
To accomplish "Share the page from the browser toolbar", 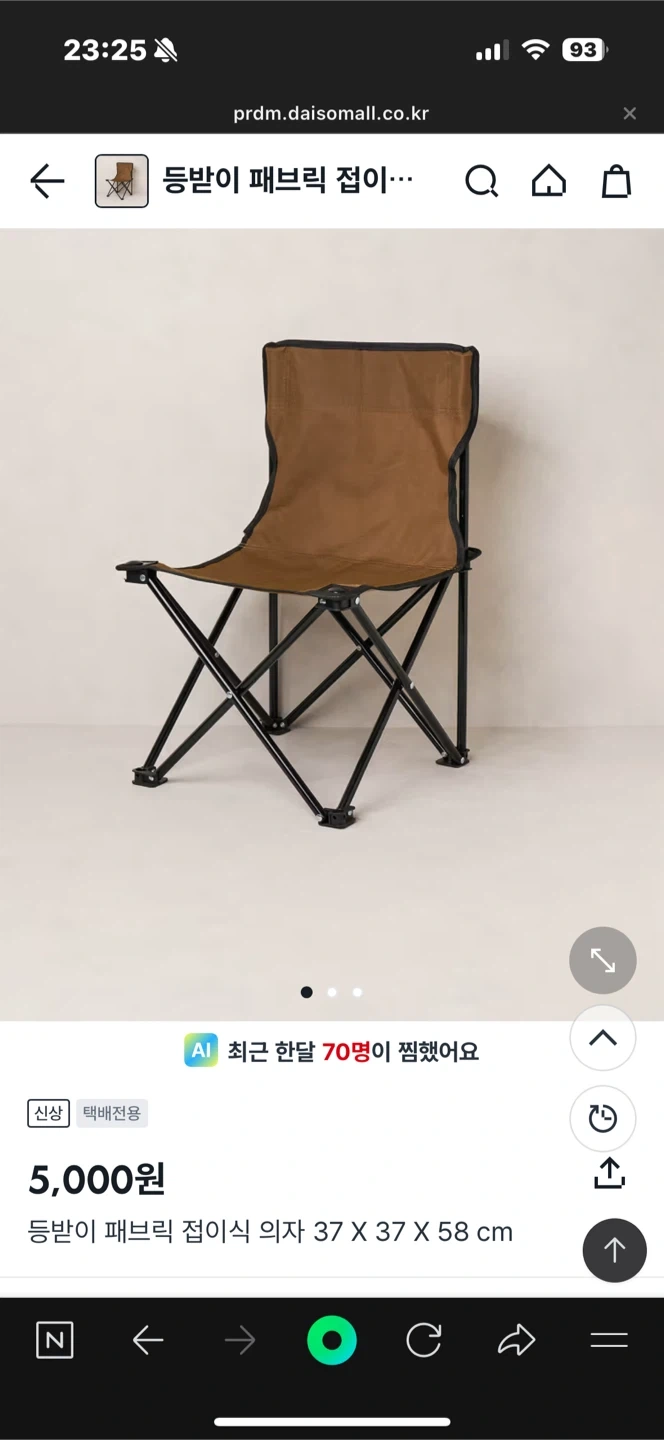I will (516, 1341).
